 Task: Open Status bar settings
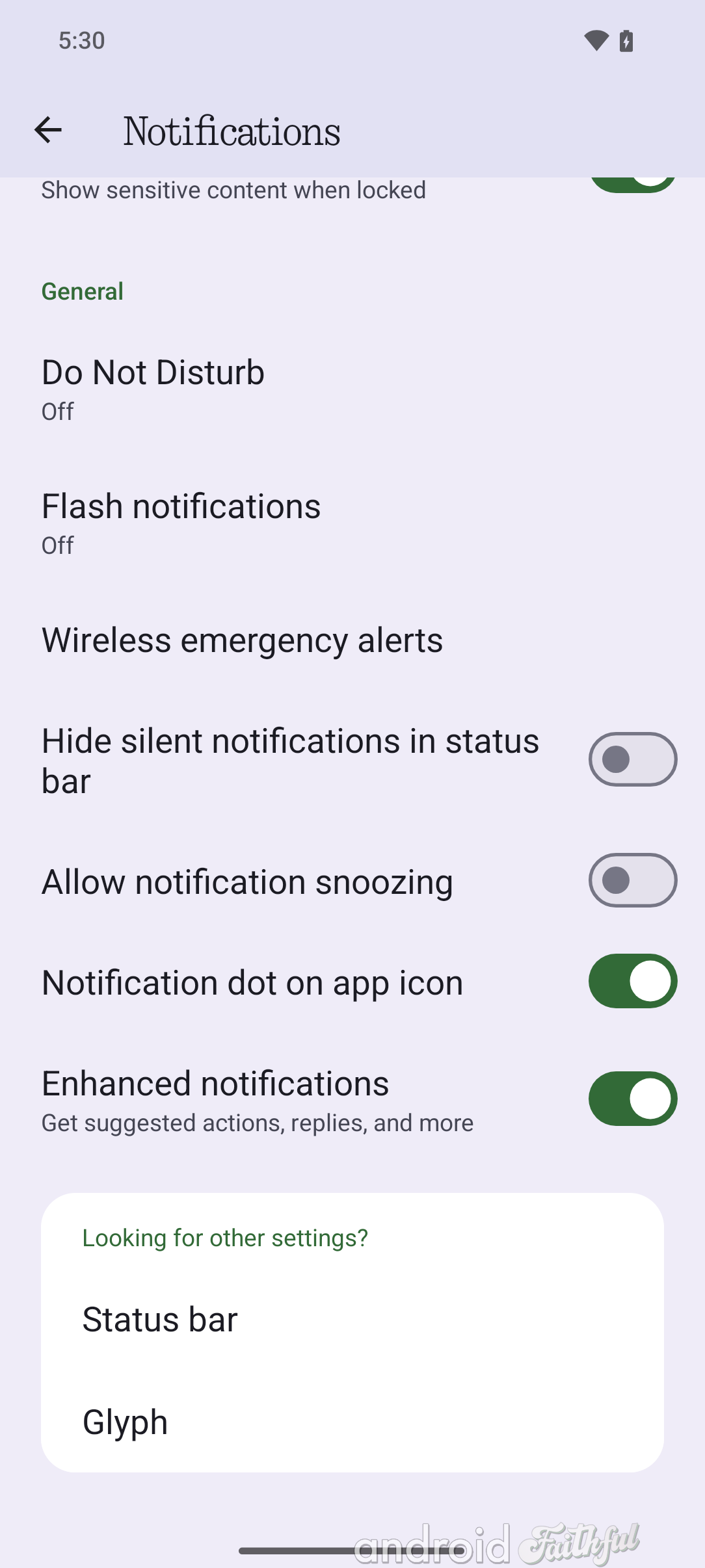coord(352,1320)
